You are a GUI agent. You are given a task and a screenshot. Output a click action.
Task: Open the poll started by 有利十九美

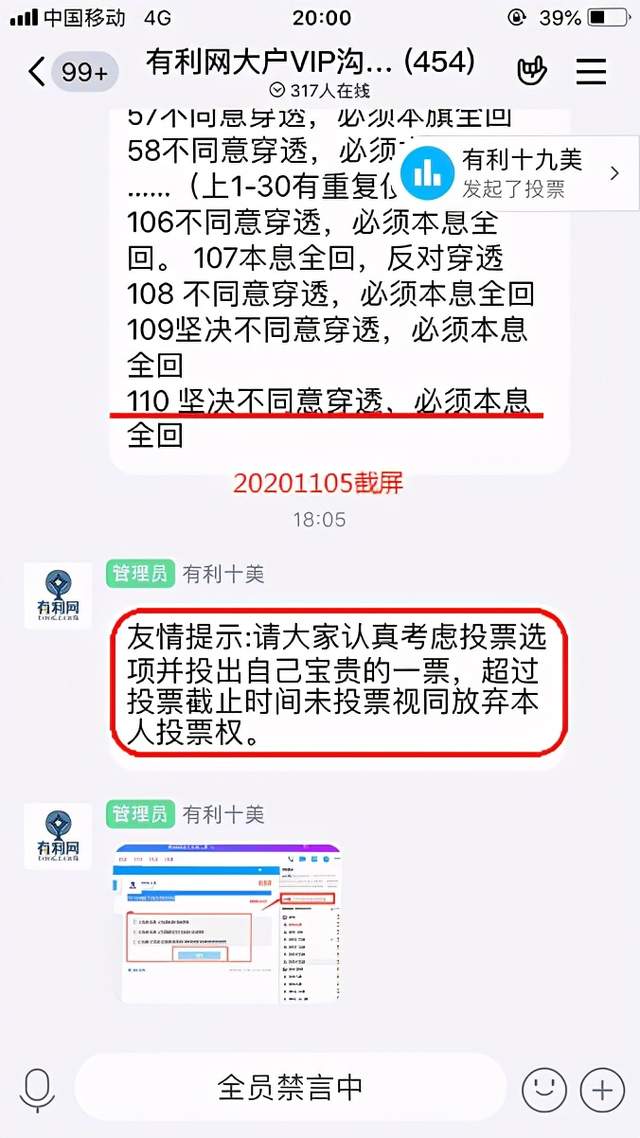pos(519,173)
